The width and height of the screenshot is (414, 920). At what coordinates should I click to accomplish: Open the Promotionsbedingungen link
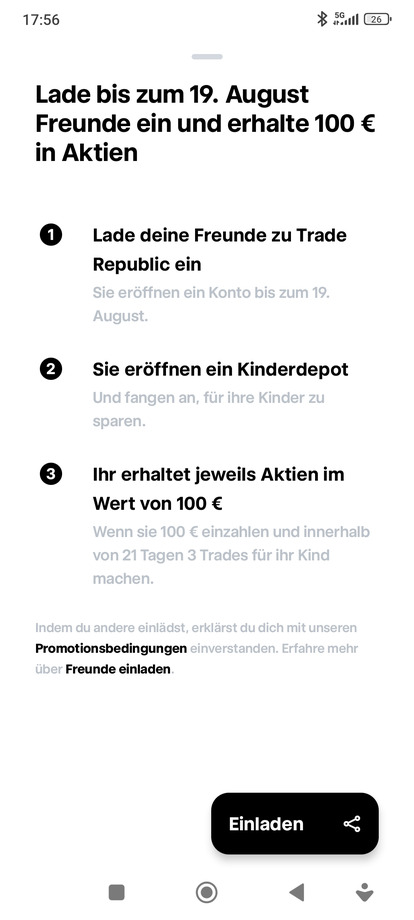(111, 648)
